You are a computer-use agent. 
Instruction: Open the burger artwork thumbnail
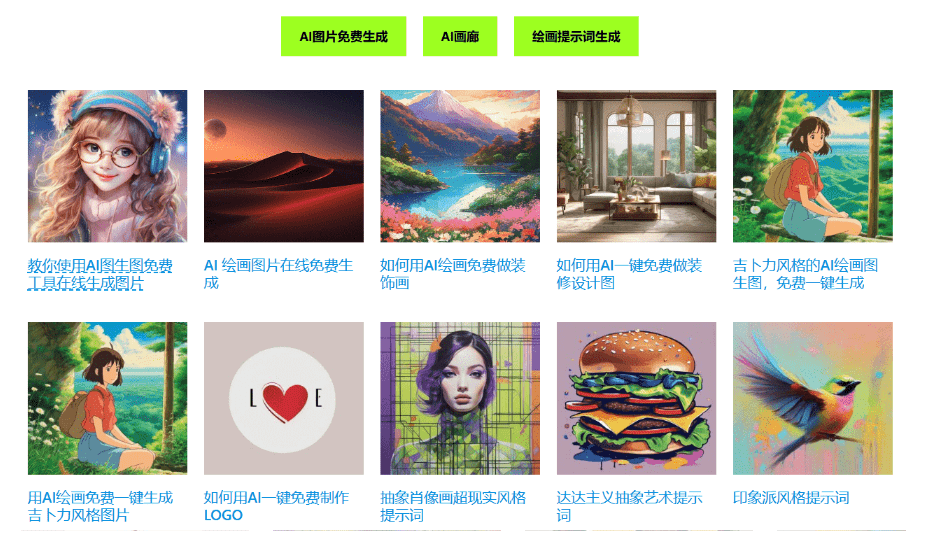pos(636,398)
